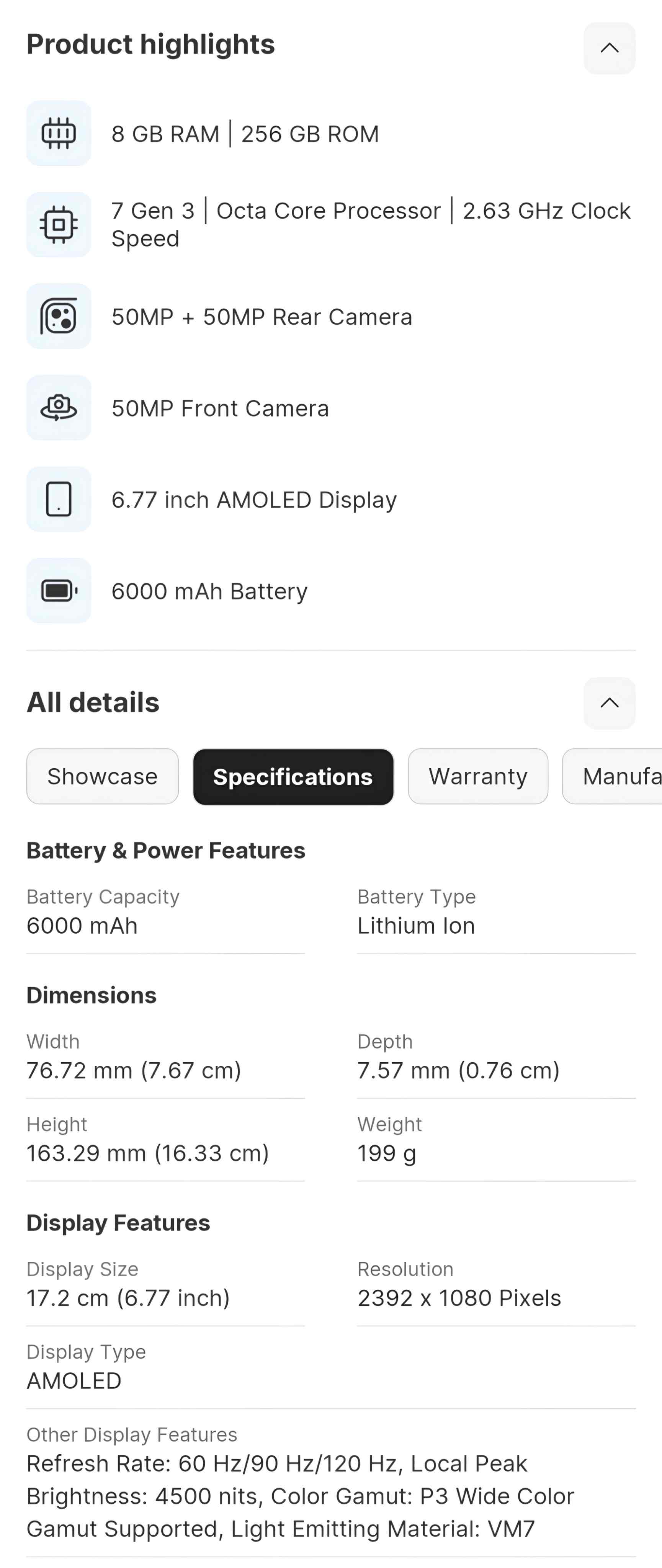Select the Specifications tab
Screen dimensions: 662x1568
293,776
